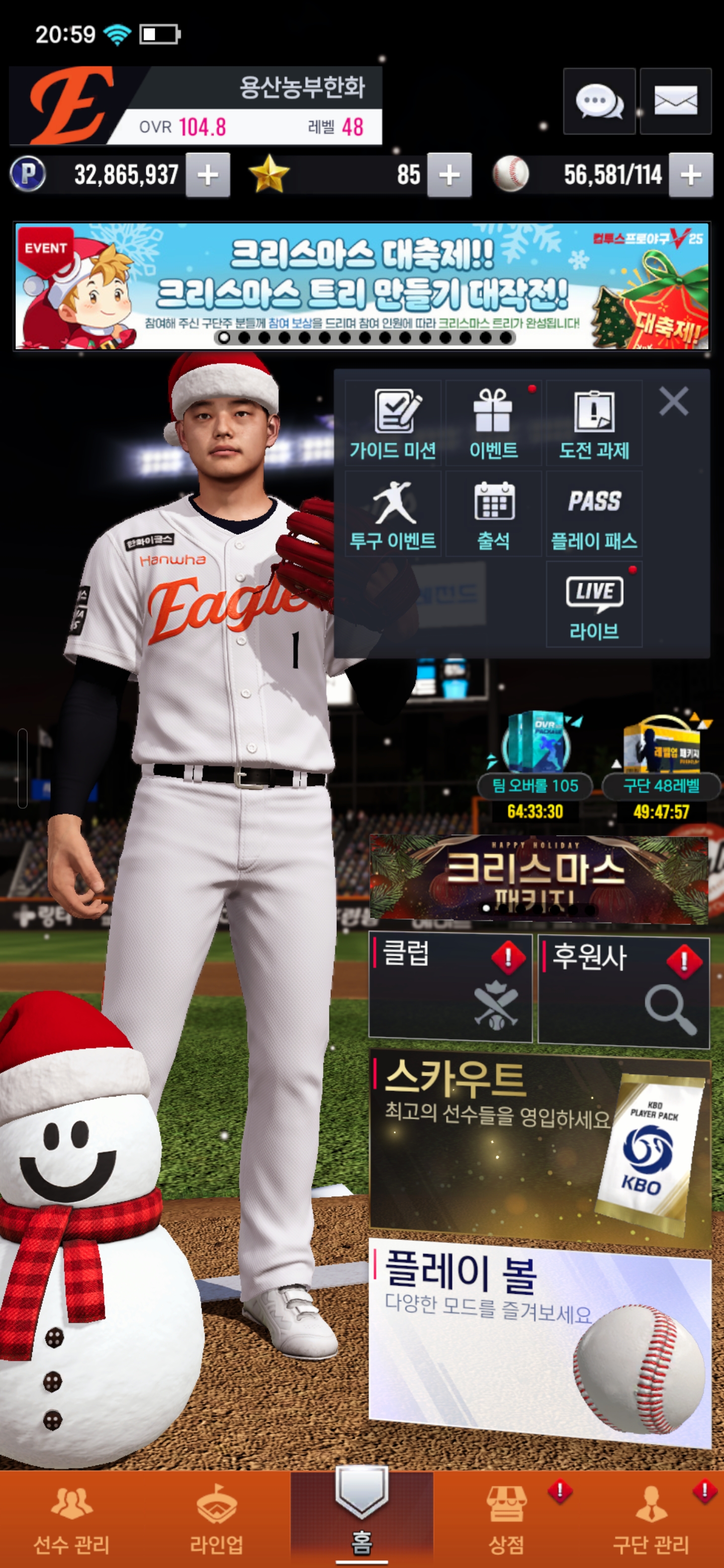This screenshot has width=724, height=1568.
Task: Open the chat speech-bubble icon
Action: pos(599,101)
